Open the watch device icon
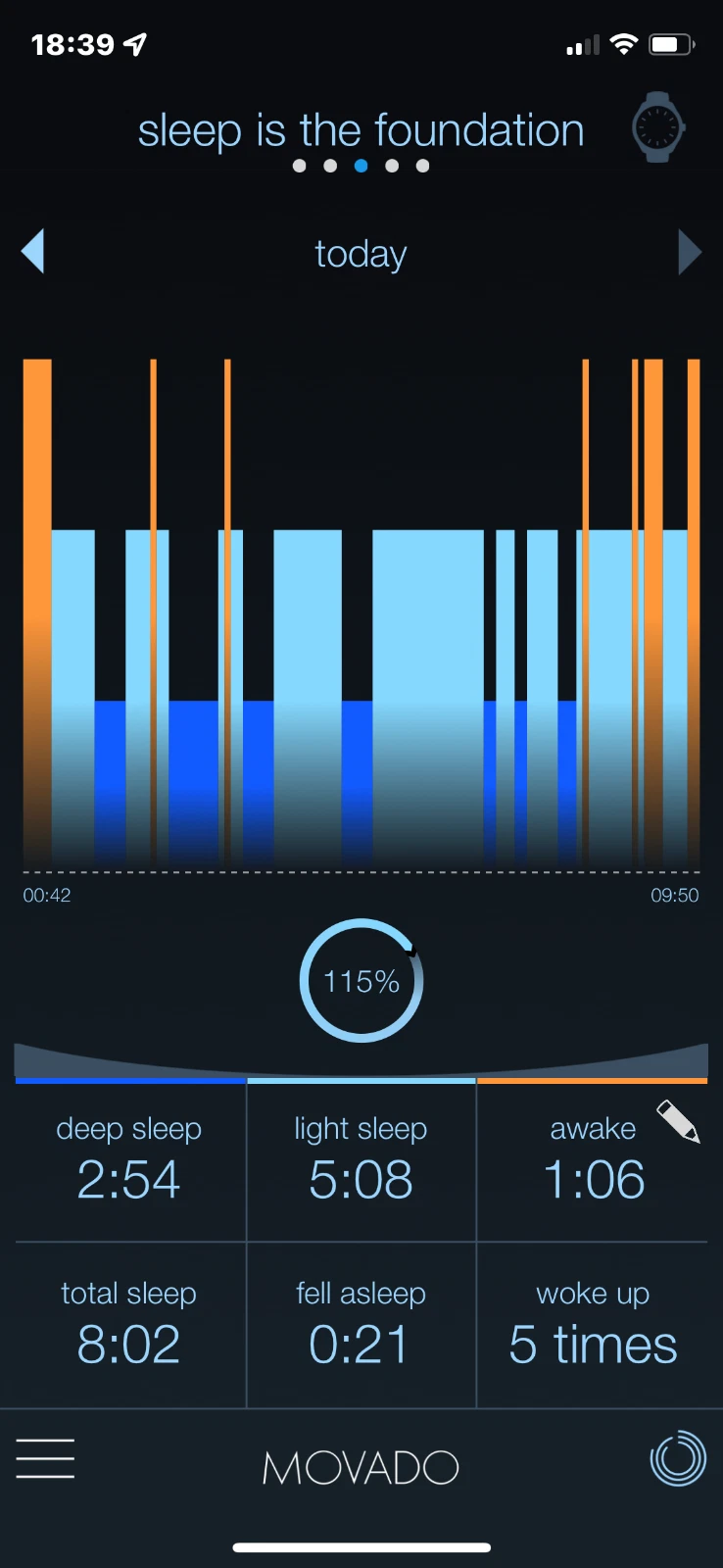This screenshot has width=723, height=1568. pyautogui.click(x=657, y=127)
